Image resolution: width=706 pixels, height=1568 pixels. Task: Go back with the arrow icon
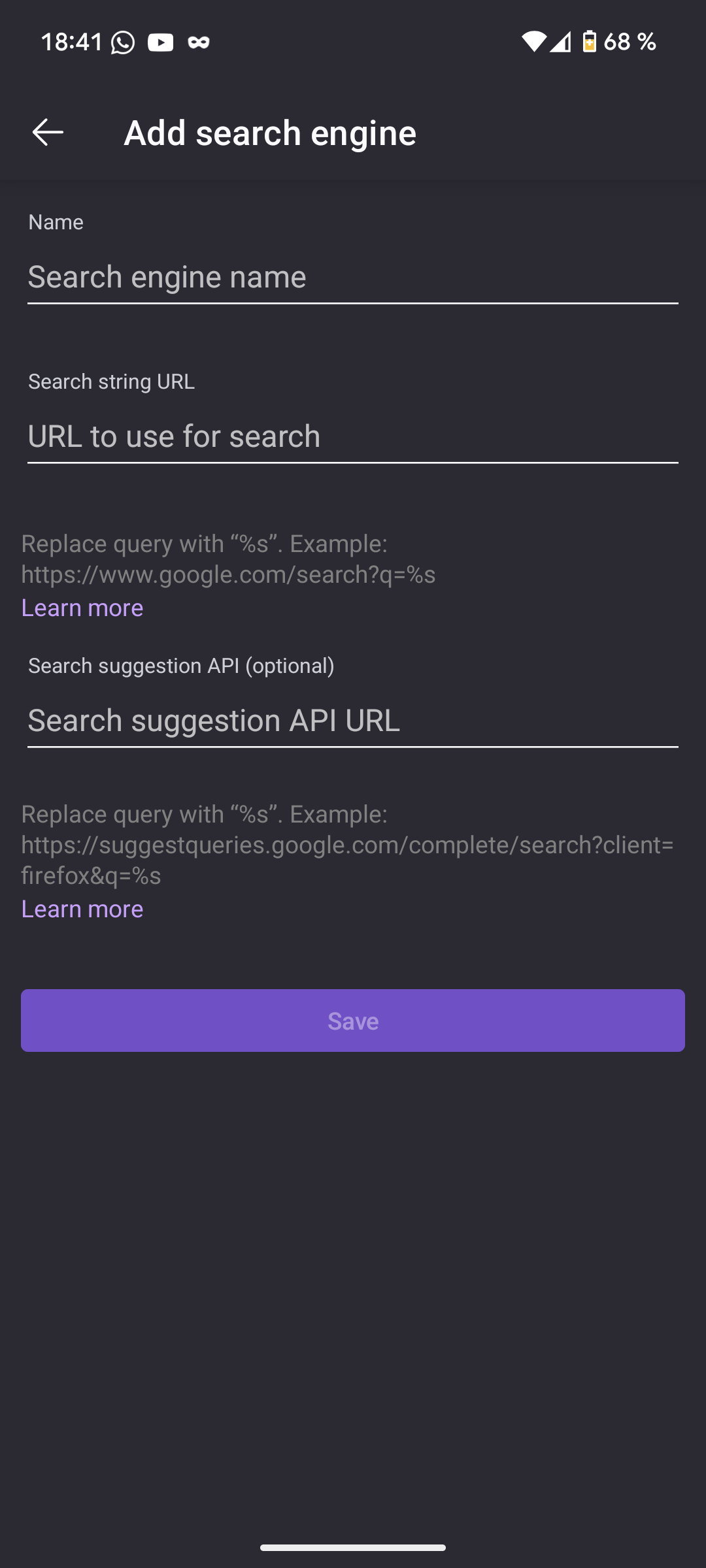pos(48,133)
